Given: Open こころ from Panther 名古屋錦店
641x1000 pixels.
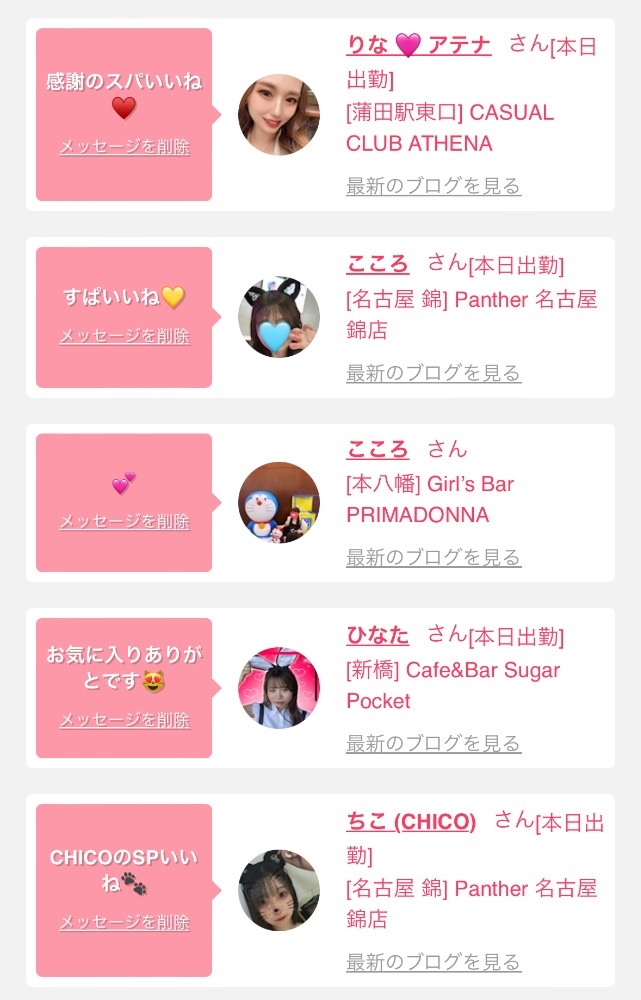Looking at the screenshot, I should (377, 264).
